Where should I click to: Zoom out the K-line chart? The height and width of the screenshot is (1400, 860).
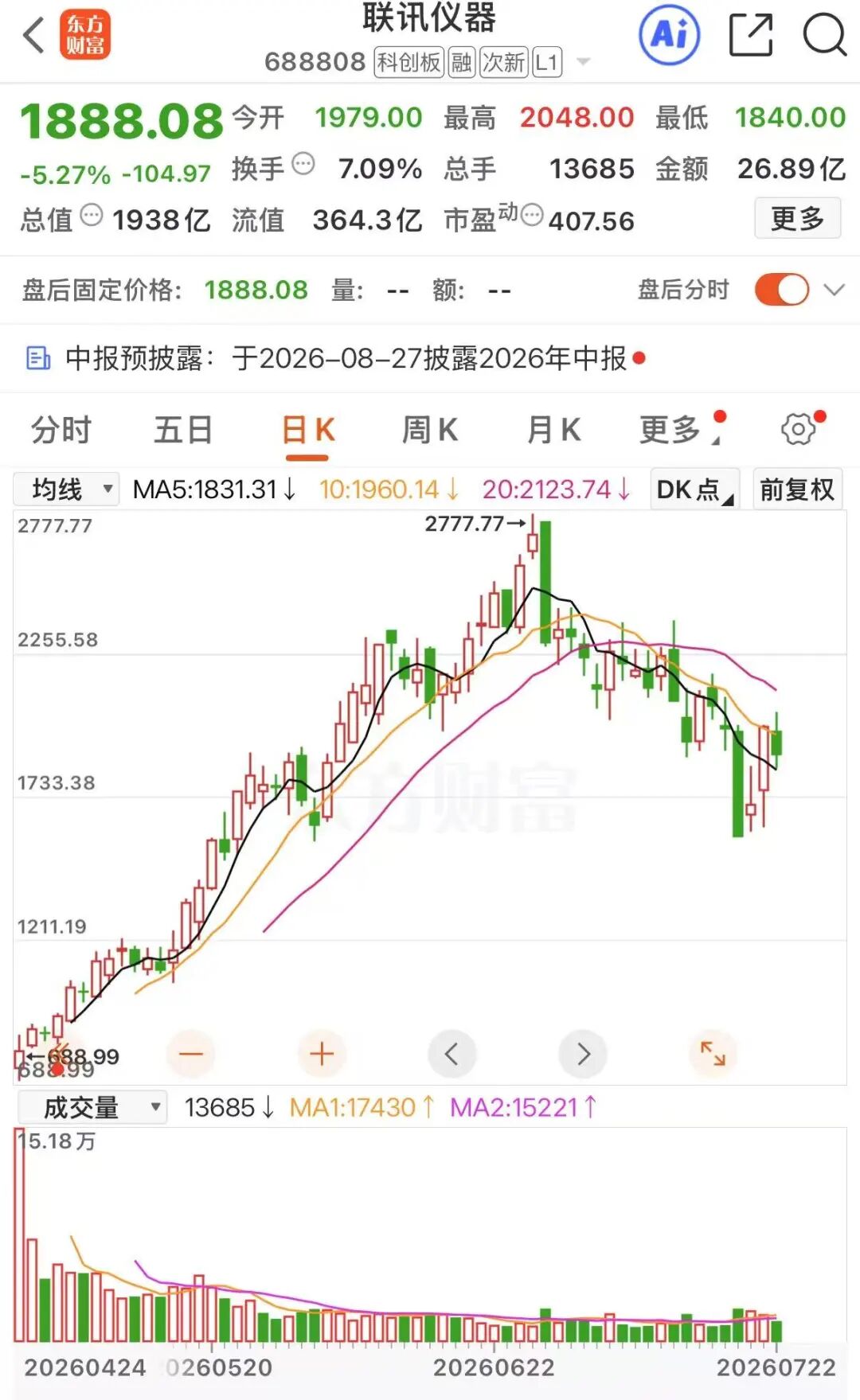191,1055
